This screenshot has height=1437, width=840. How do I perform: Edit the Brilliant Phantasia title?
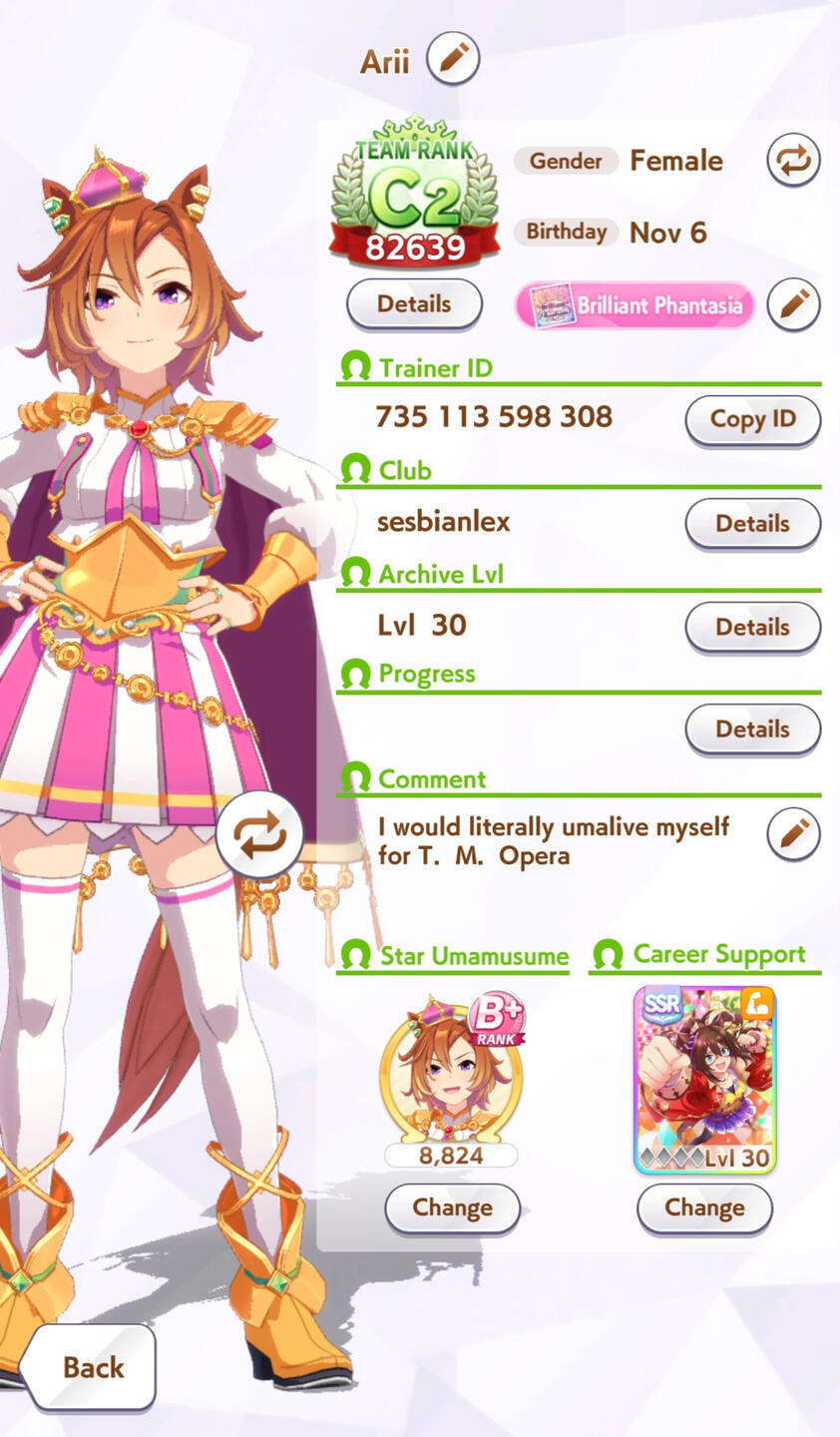(x=793, y=304)
